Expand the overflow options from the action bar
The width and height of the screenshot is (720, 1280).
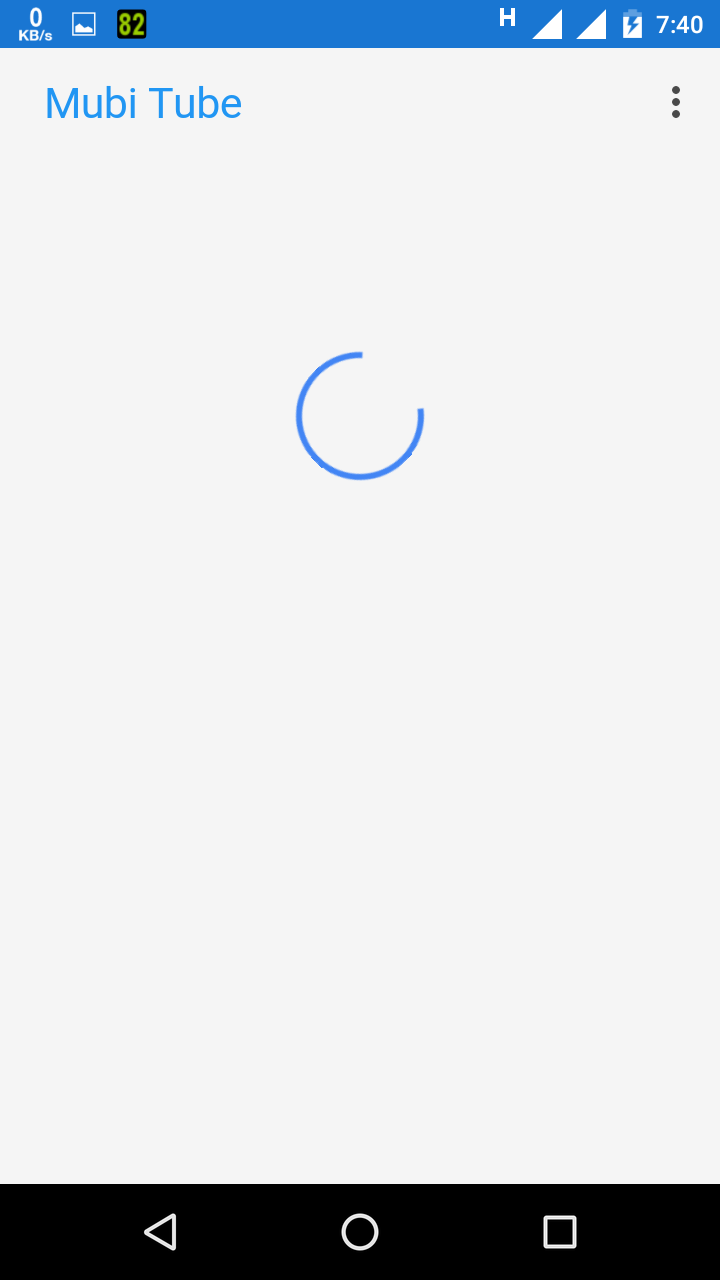(675, 101)
